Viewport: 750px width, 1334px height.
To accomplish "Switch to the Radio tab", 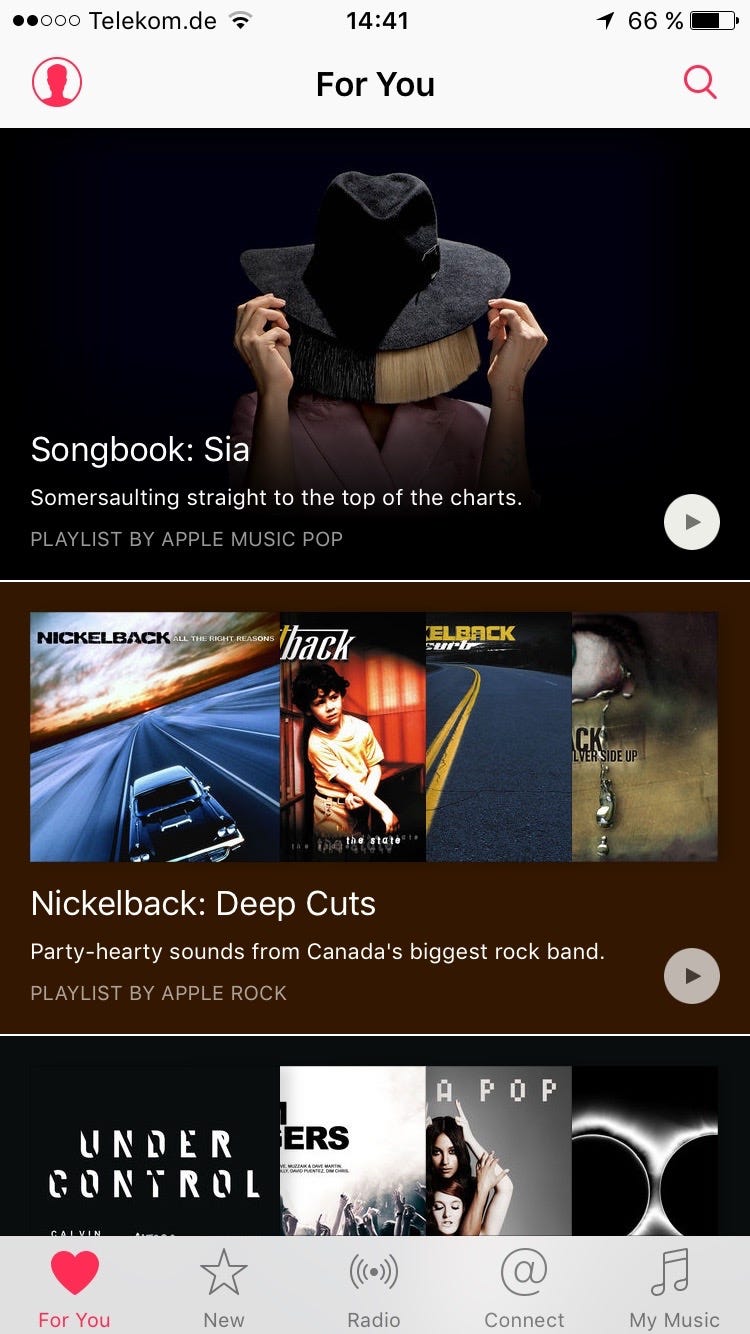I will coord(374,1289).
